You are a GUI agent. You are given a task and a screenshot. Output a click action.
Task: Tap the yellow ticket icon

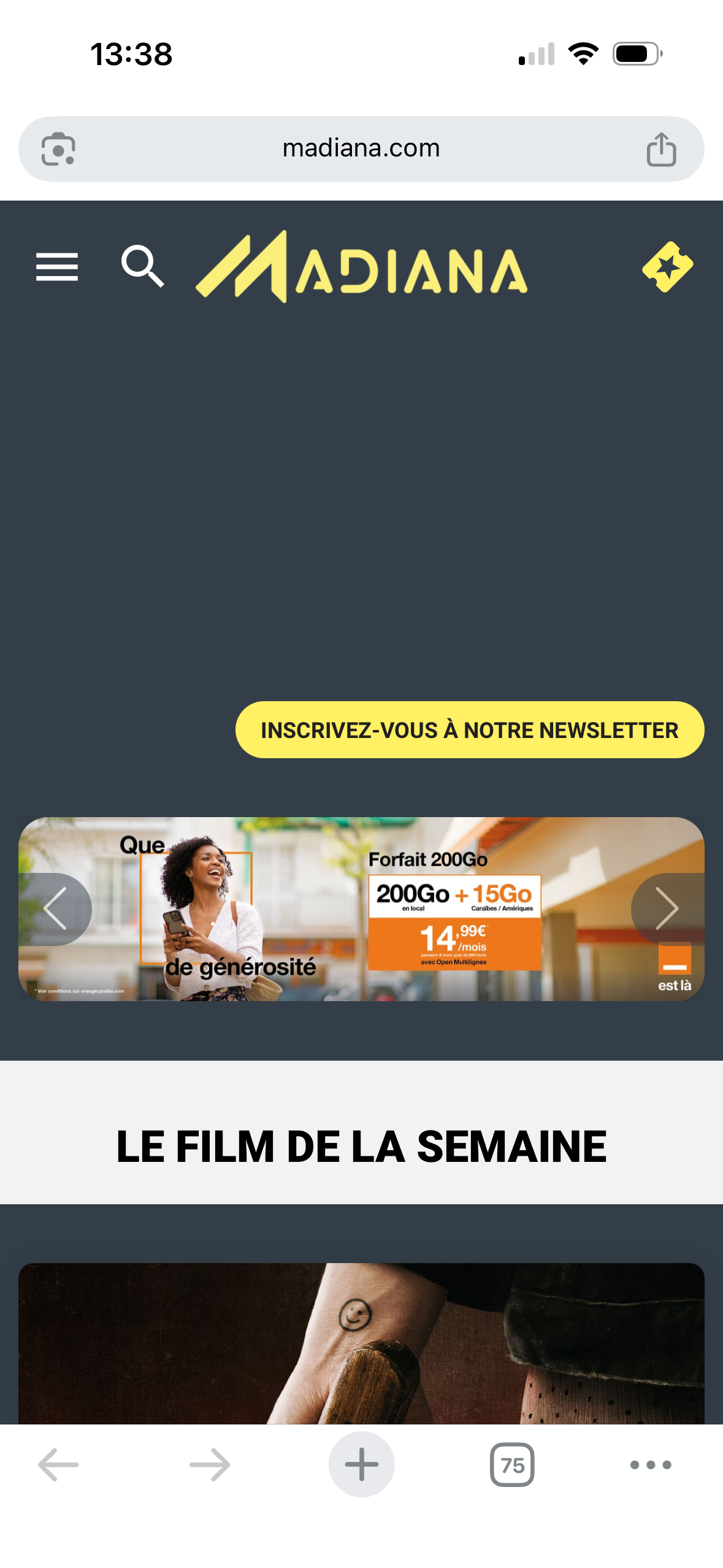coord(667,267)
